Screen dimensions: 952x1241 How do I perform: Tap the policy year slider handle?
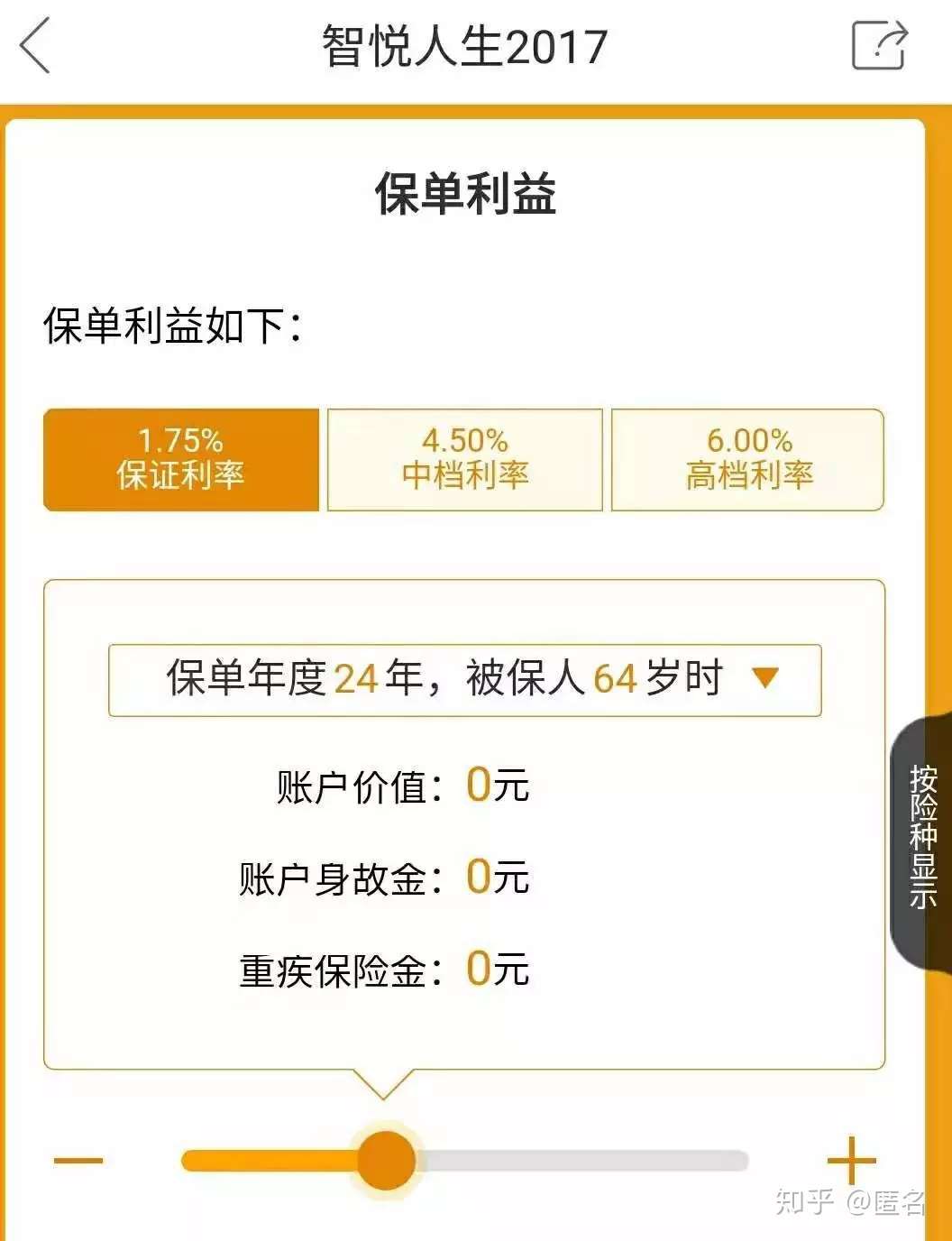coord(386,1160)
